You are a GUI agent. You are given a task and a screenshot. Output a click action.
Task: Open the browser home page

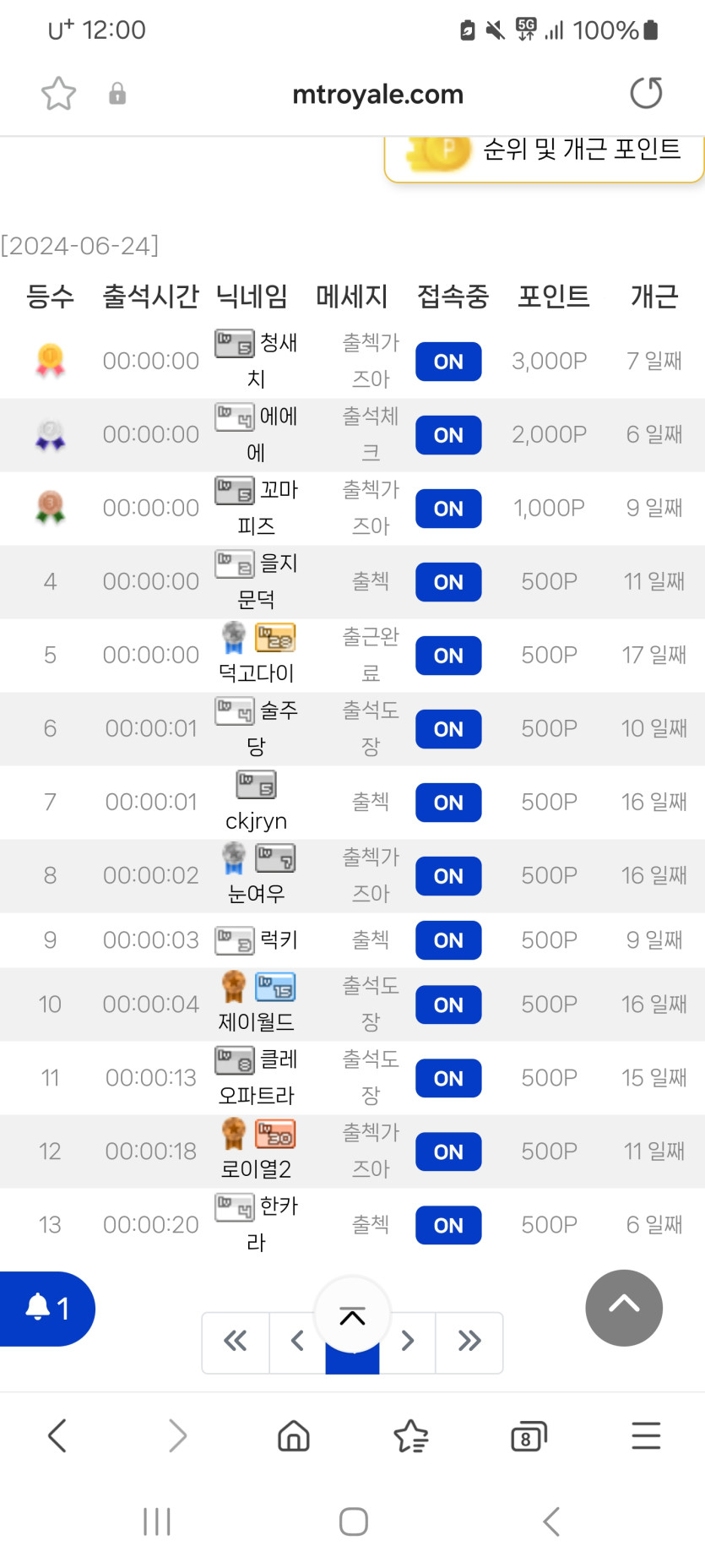point(294,1435)
